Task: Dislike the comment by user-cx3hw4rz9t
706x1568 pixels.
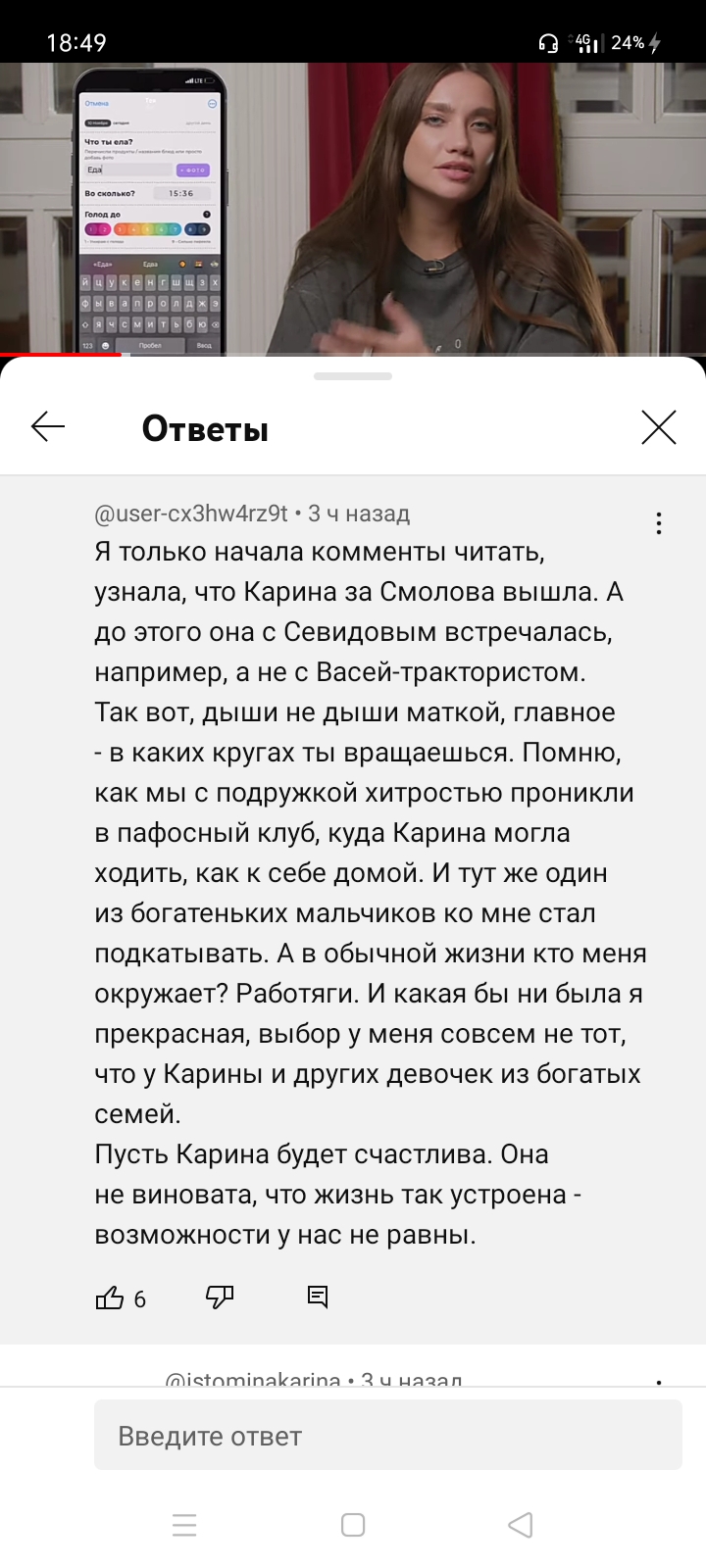Action: coord(220,1298)
